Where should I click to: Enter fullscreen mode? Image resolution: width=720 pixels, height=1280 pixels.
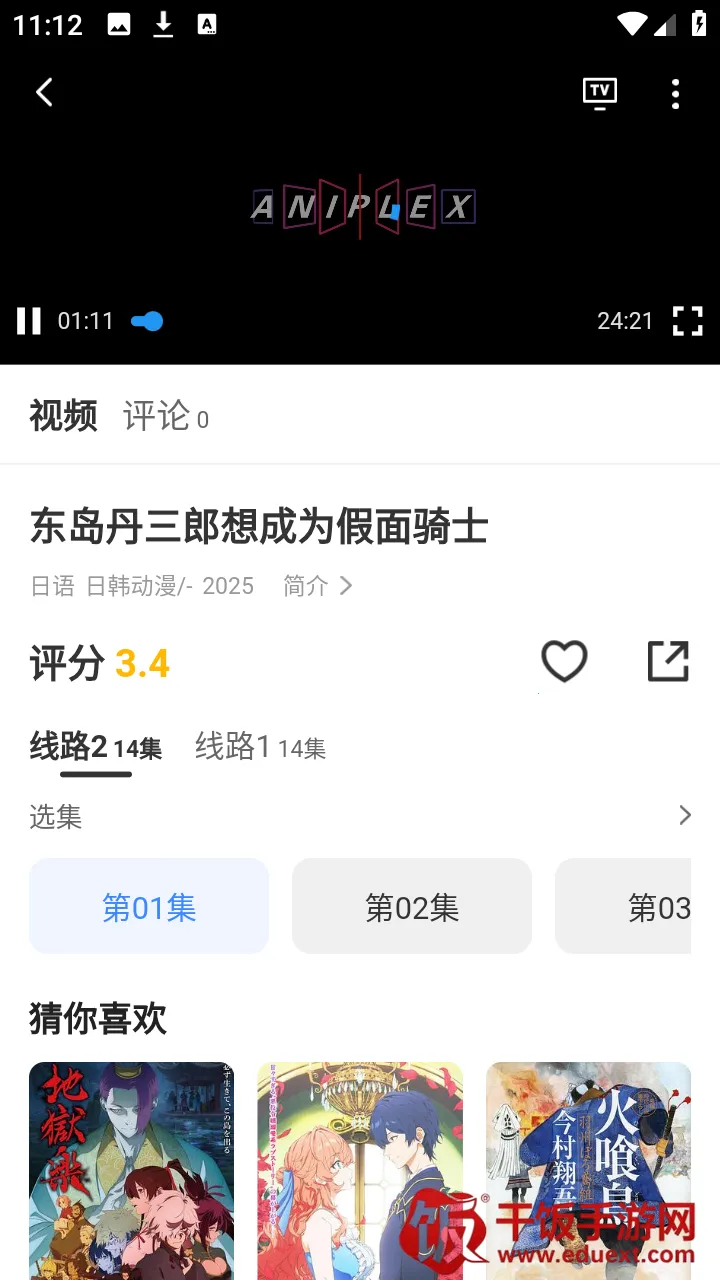[687, 321]
